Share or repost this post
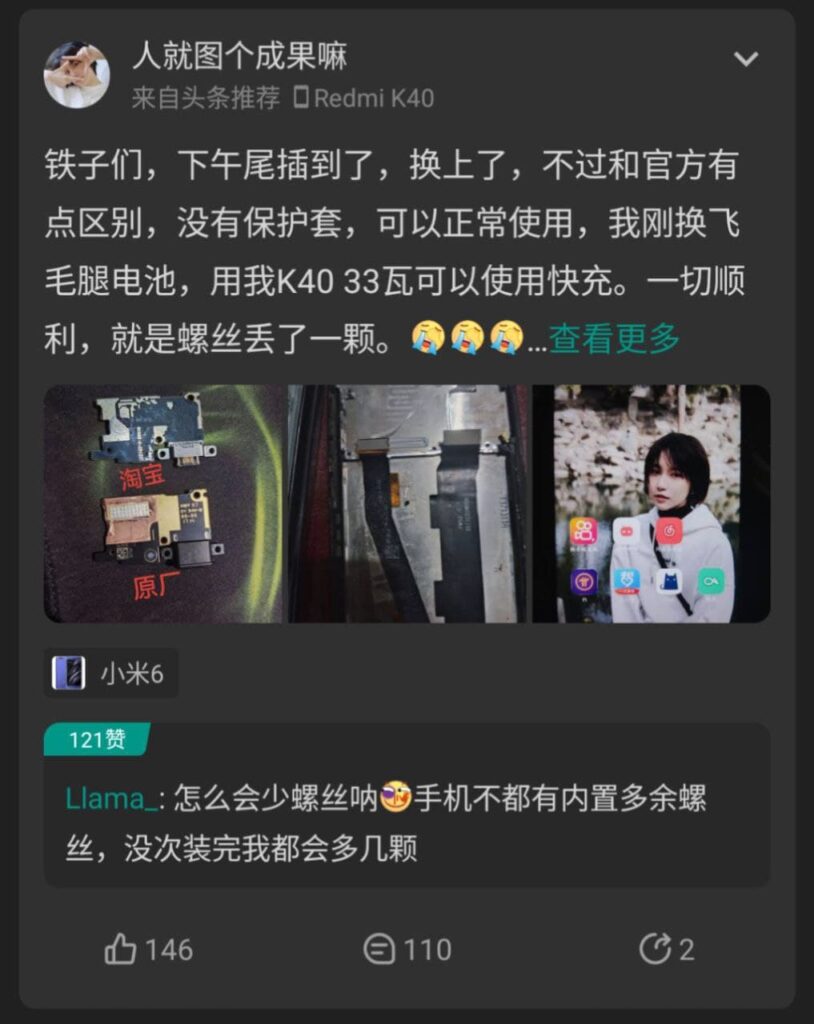 [666, 949]
